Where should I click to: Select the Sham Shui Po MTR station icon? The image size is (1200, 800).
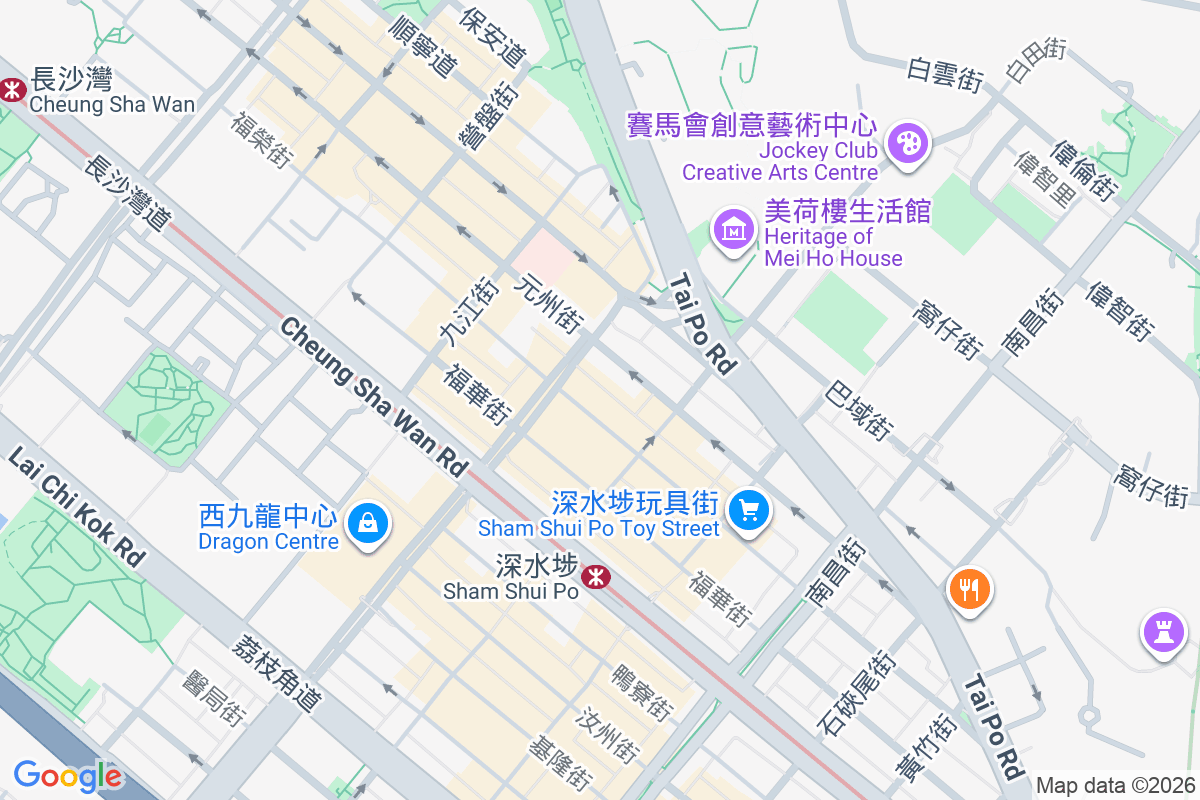(x=597, y=576)
